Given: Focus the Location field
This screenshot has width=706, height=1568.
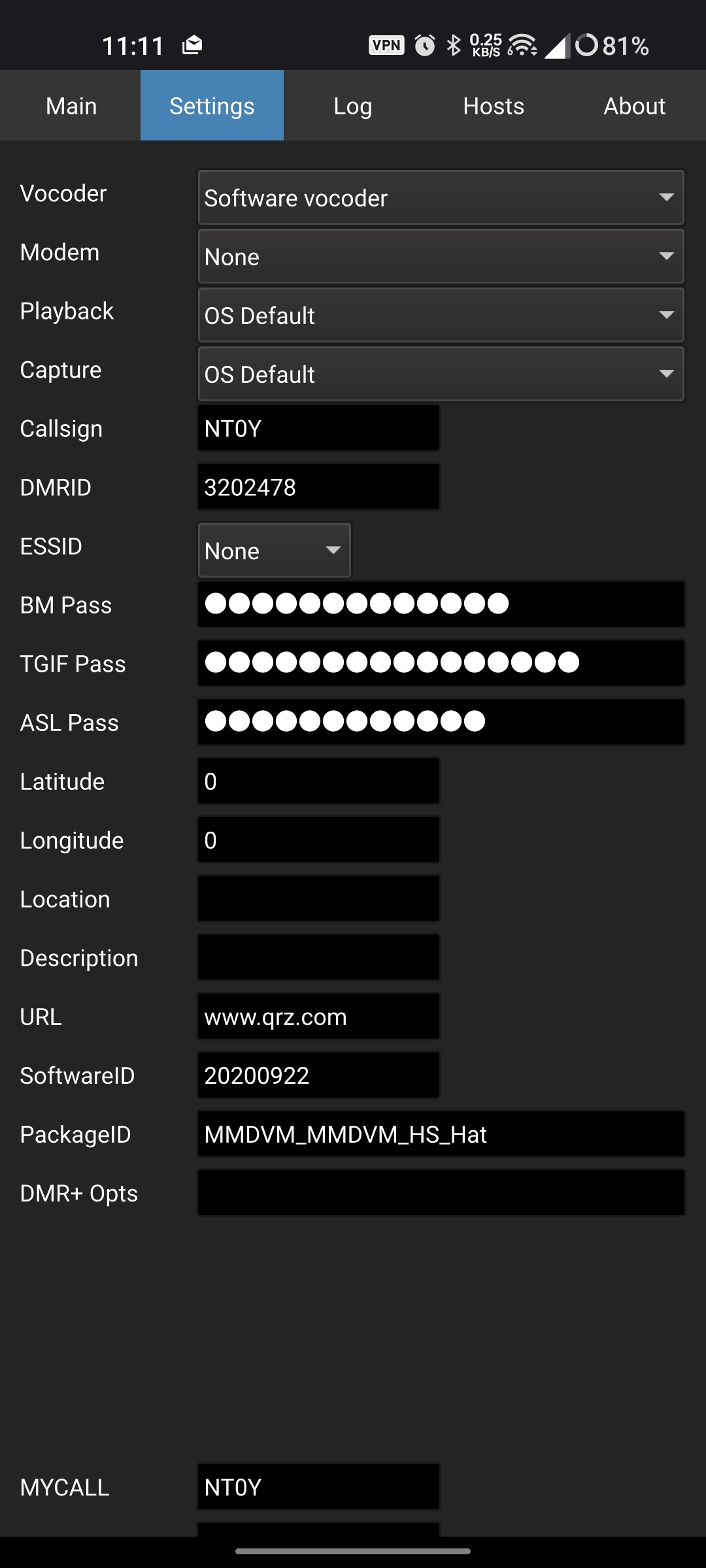Looking at the screenshot, I should click(318, 899).
